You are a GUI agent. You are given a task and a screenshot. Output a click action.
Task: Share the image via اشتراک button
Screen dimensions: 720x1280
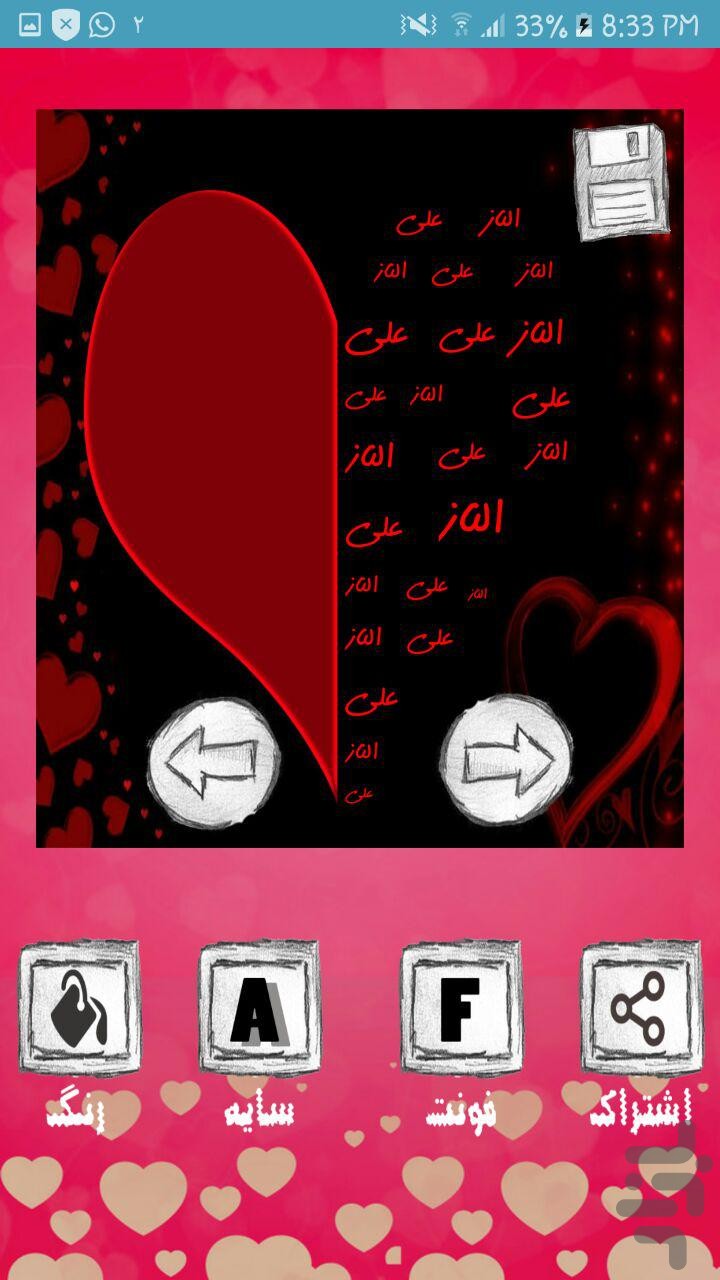click(641, 1008)
